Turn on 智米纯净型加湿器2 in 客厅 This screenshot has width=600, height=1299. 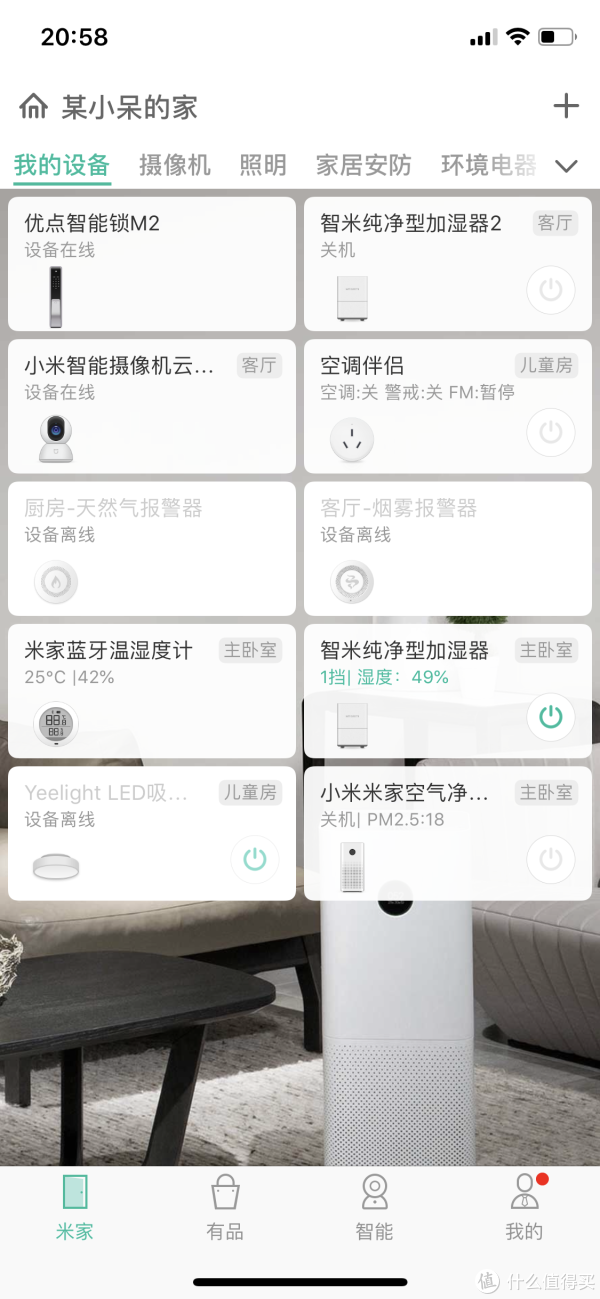550,291
